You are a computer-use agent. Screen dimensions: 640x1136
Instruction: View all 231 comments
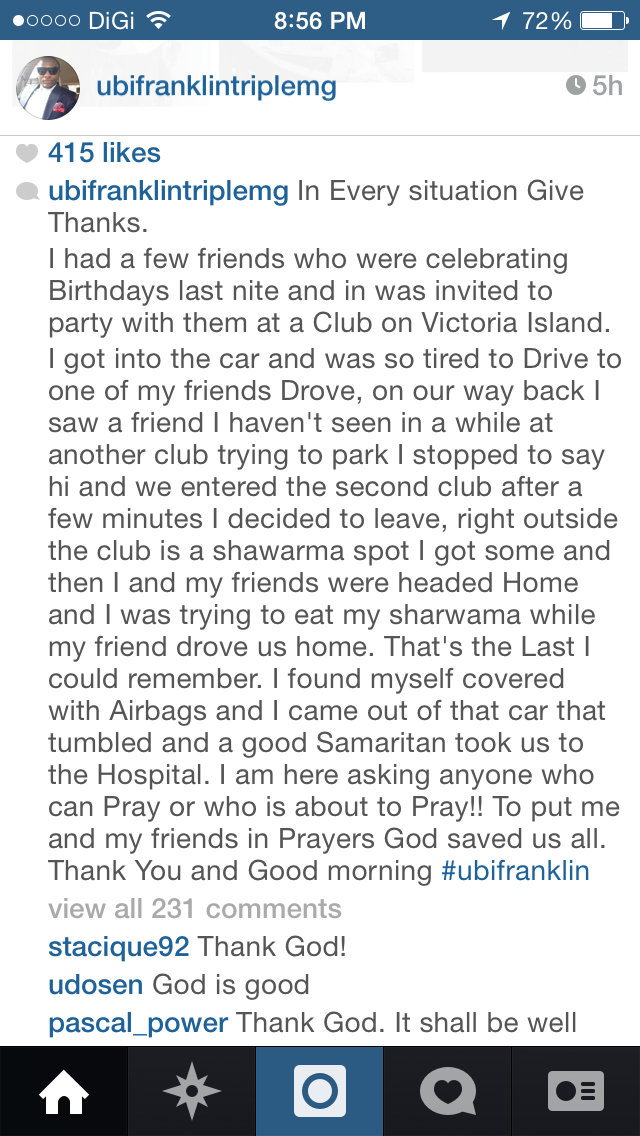click(195, 908)
